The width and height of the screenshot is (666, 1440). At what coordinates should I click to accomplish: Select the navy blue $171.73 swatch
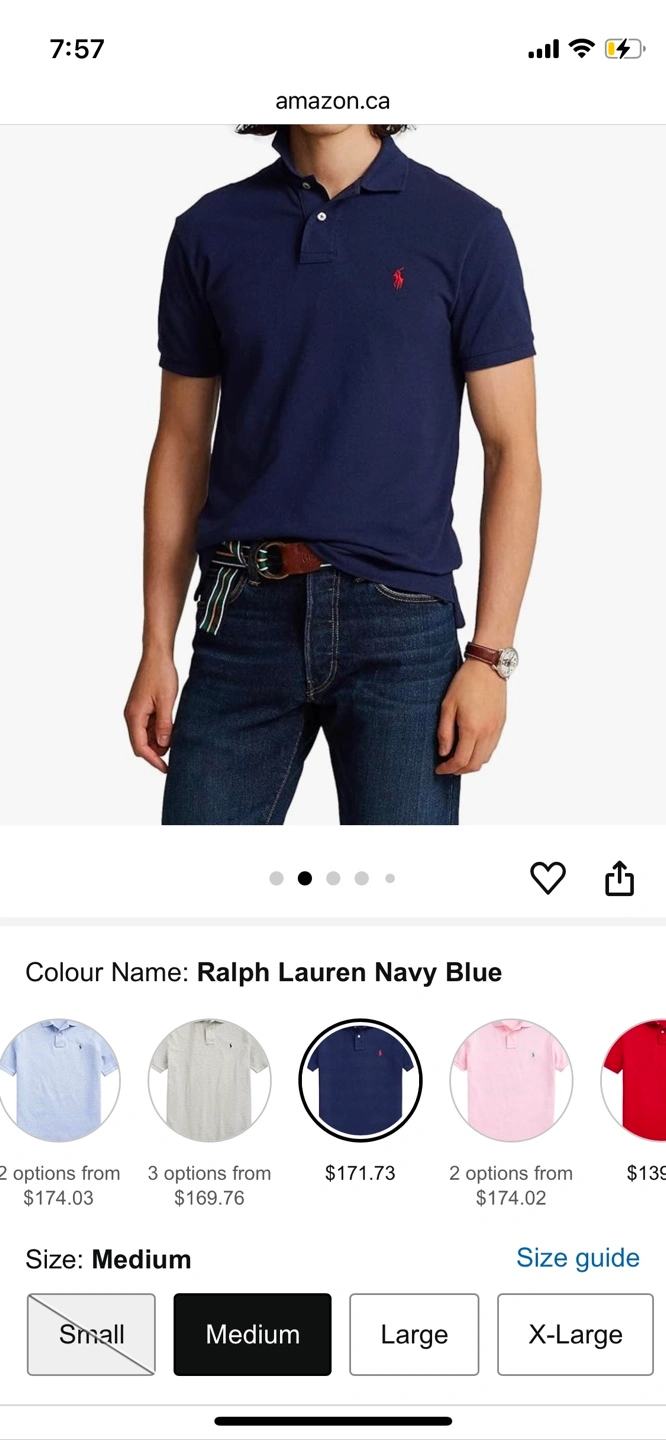tap(360, 1080)
